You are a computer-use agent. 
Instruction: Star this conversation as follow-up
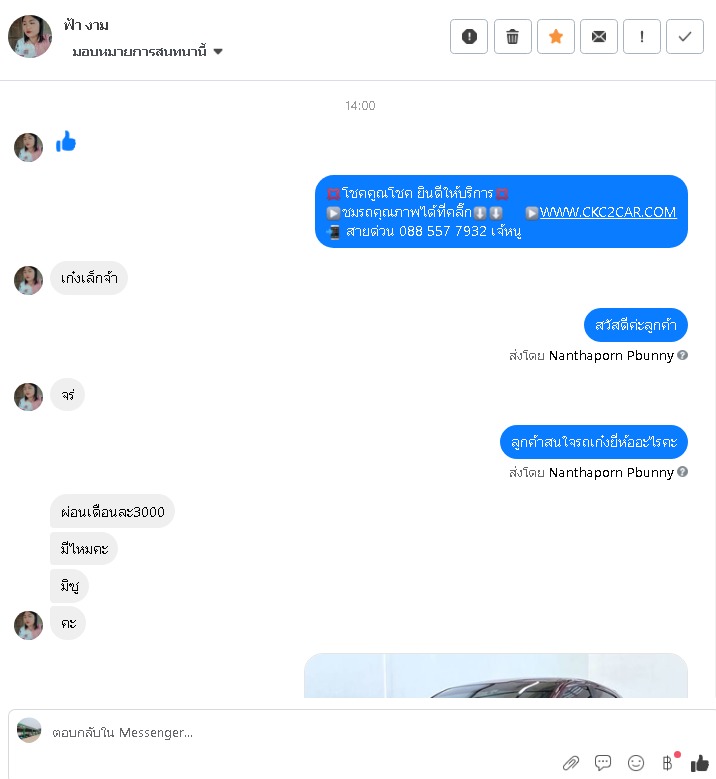pyautogui.click(x=556, y=37)
